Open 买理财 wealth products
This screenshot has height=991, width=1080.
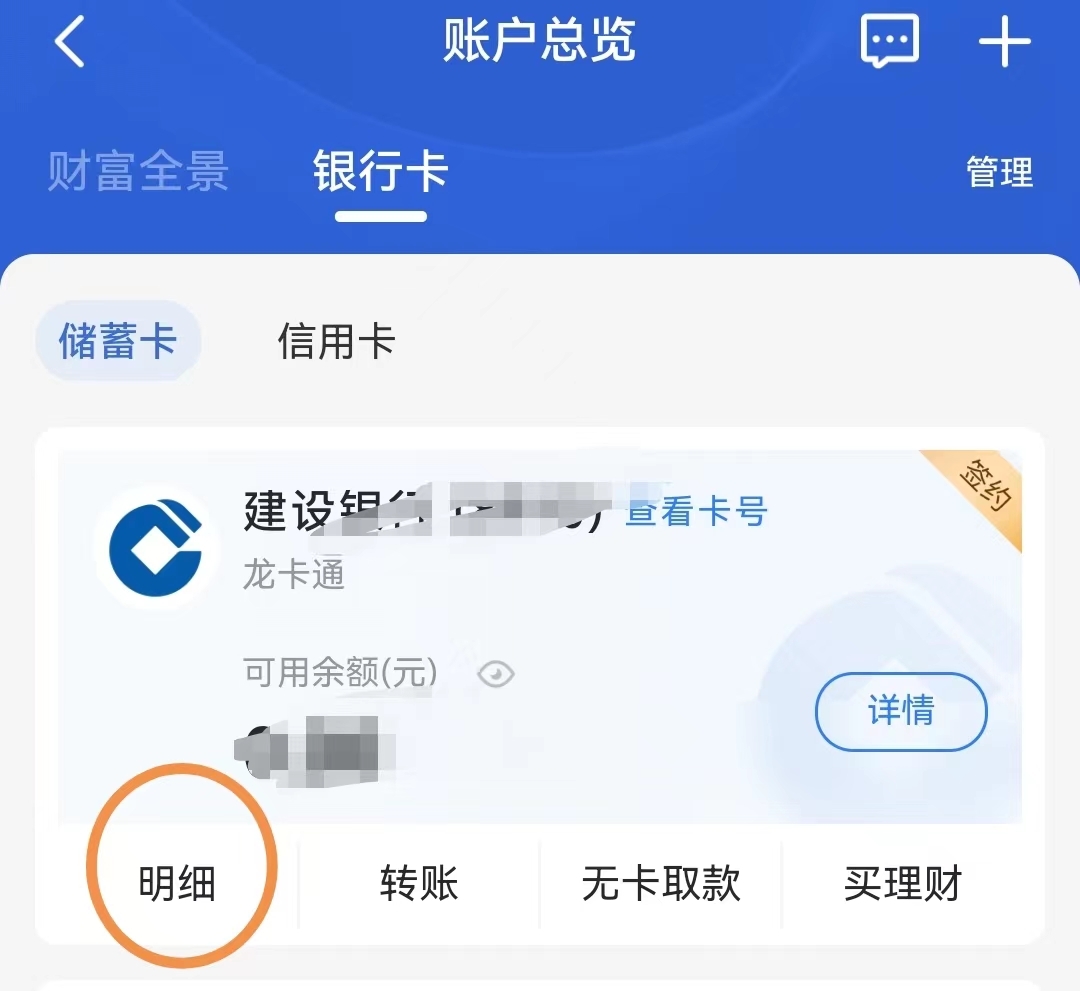(902, 884)
